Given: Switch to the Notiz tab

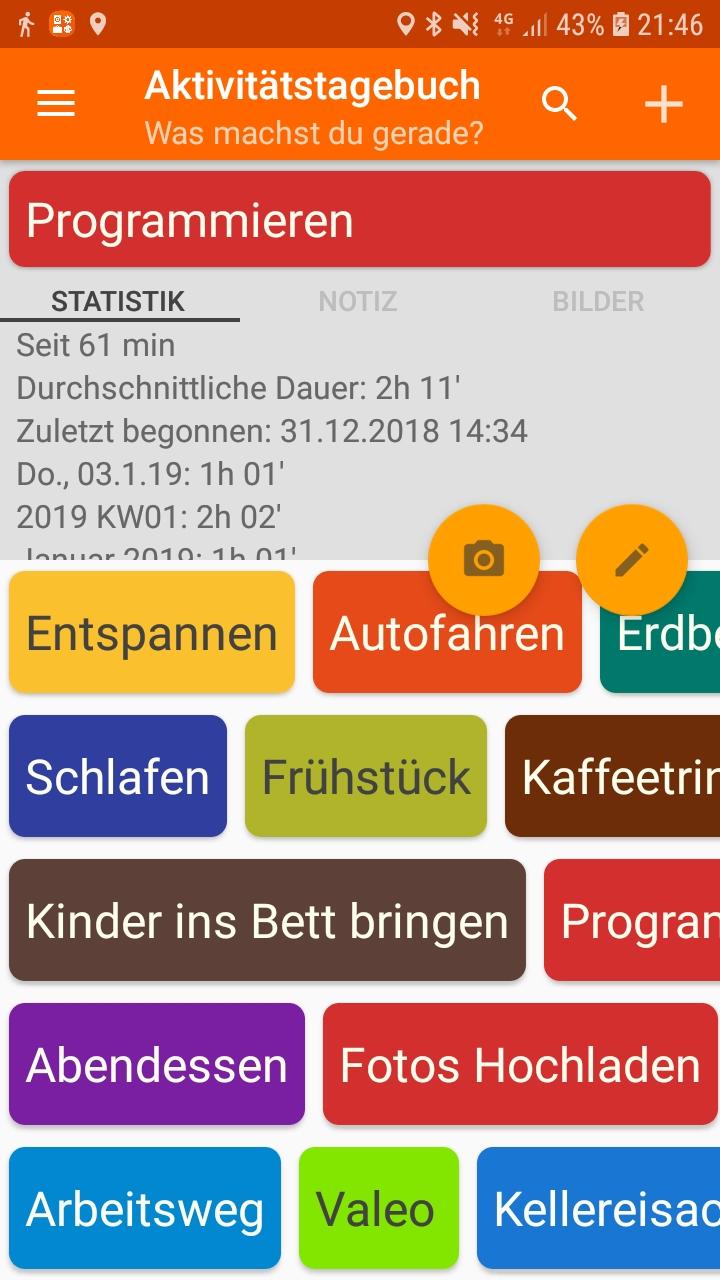Looking at the screenshot, I should tap(358, 301).
